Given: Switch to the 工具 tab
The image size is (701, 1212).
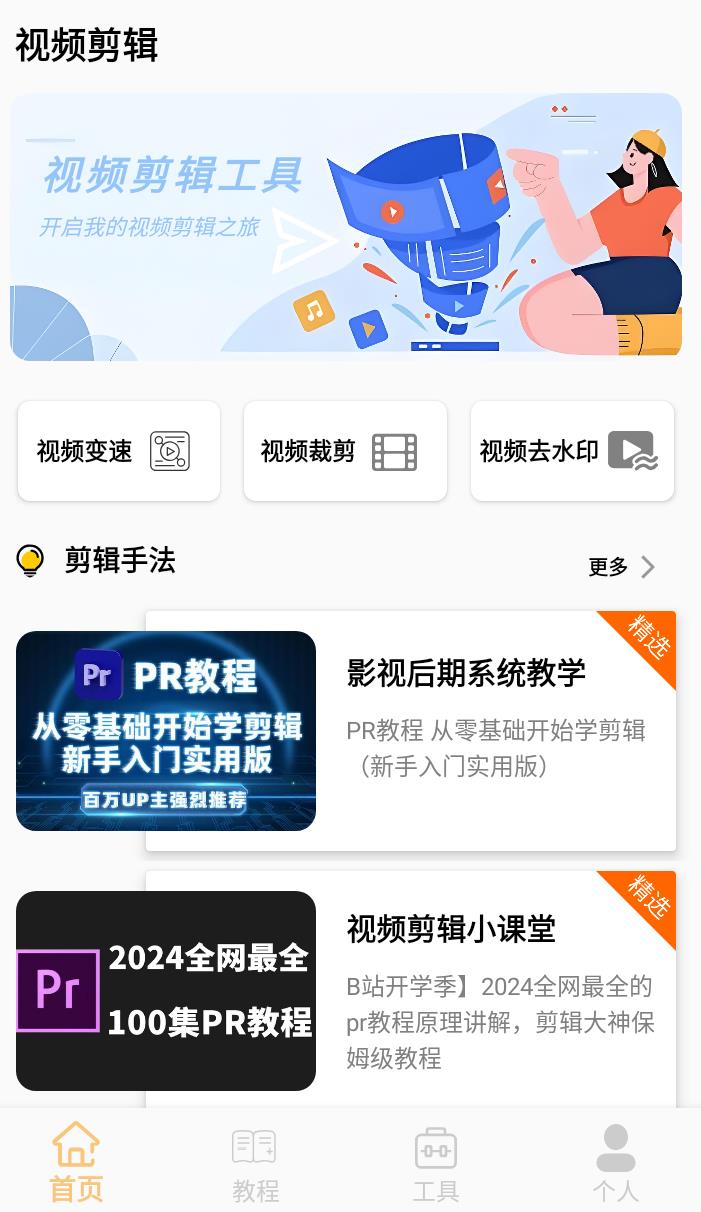Looking at the screenshot, I should pos(436,1164).
